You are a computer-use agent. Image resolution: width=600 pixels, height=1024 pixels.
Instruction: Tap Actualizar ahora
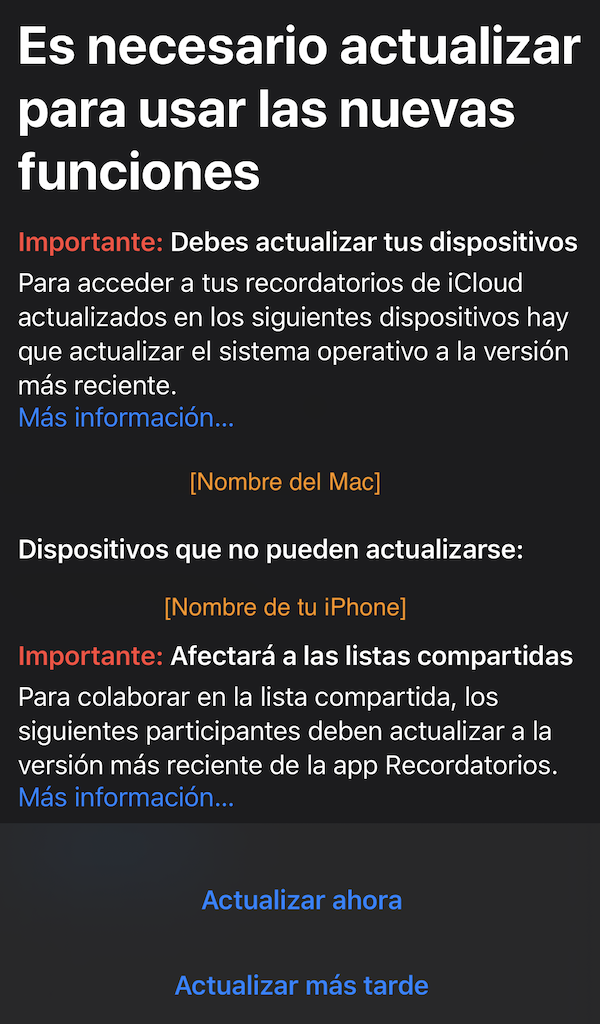[x=301, y=900]
